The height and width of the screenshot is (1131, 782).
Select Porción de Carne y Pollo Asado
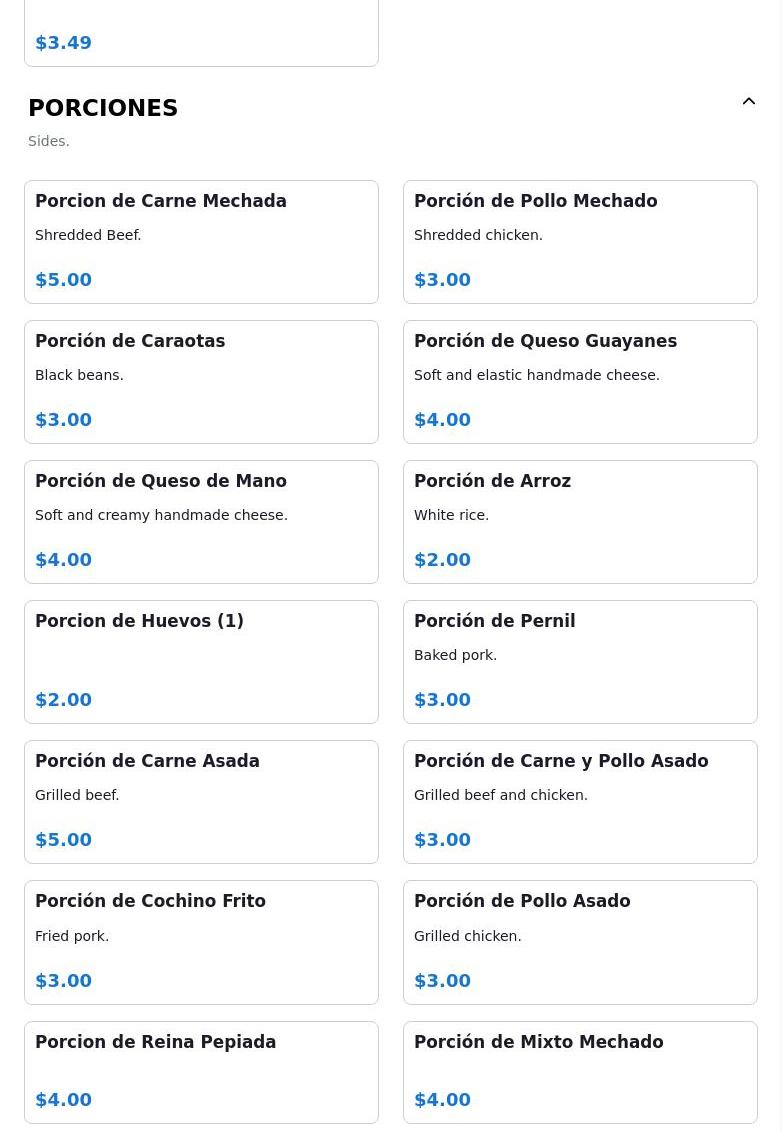pos(580,802)
